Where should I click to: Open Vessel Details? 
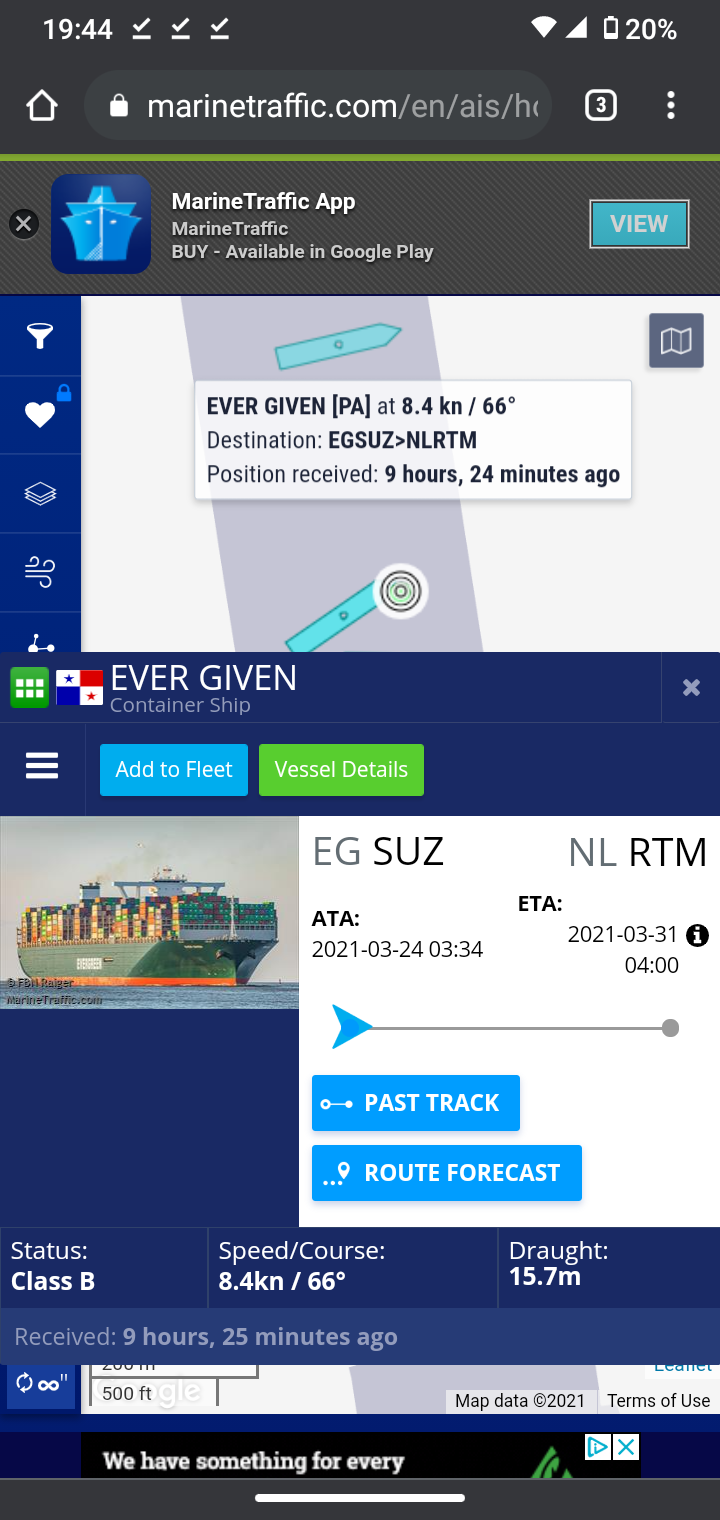click(x=341, y=770)
